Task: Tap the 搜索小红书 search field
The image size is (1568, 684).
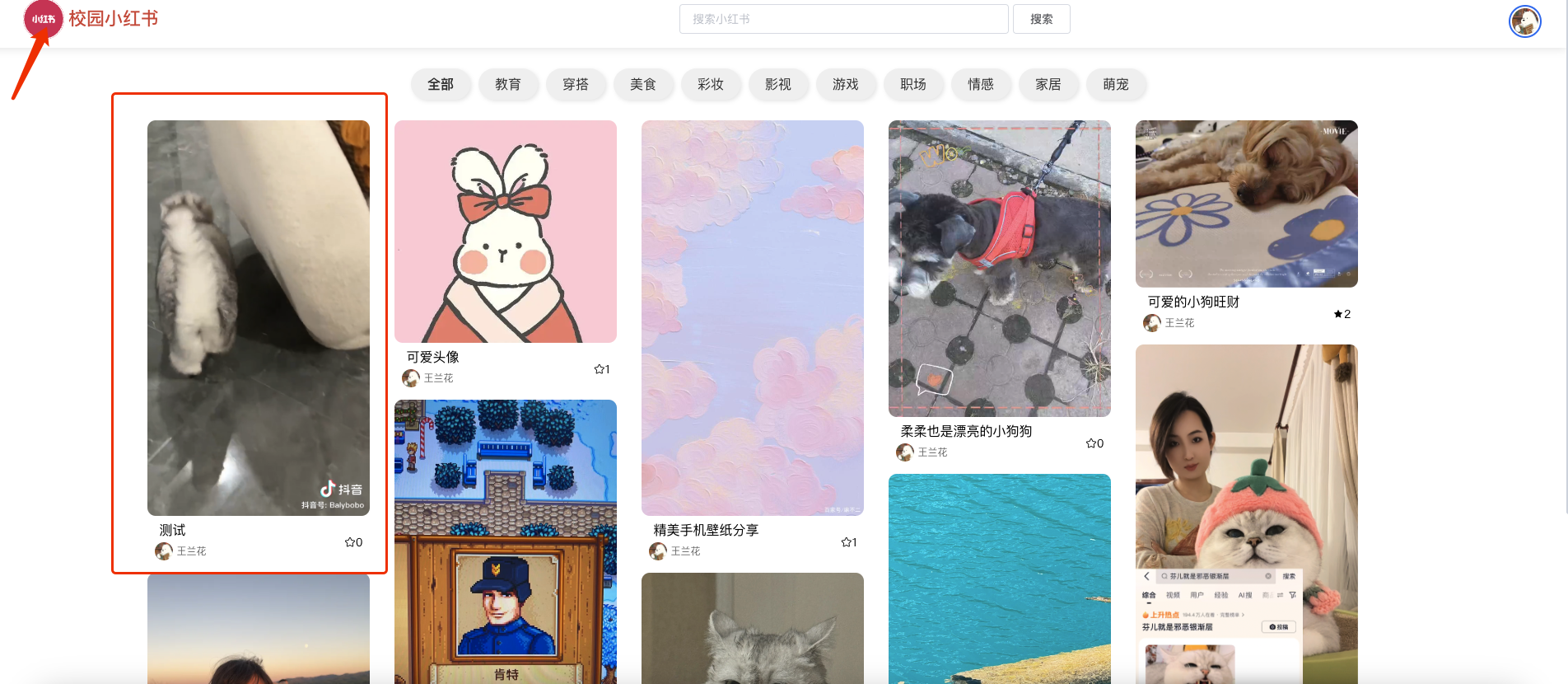Action: coord(843,19)
